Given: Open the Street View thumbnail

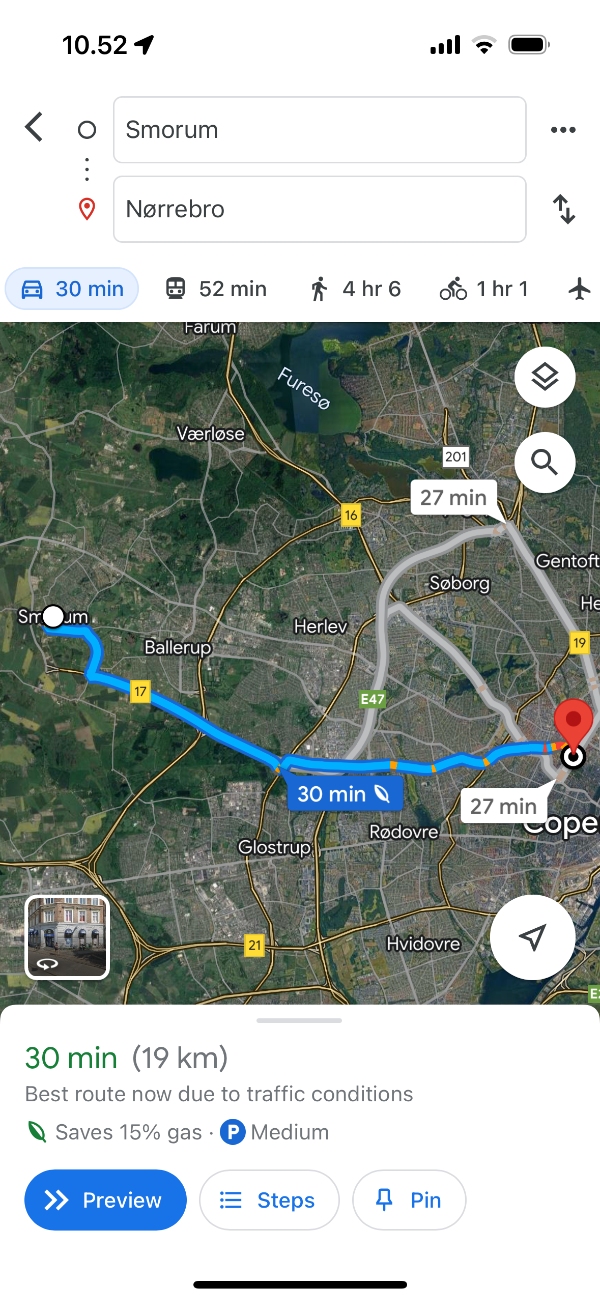Looking at the screenshot, I should click(x=67, y=936).
